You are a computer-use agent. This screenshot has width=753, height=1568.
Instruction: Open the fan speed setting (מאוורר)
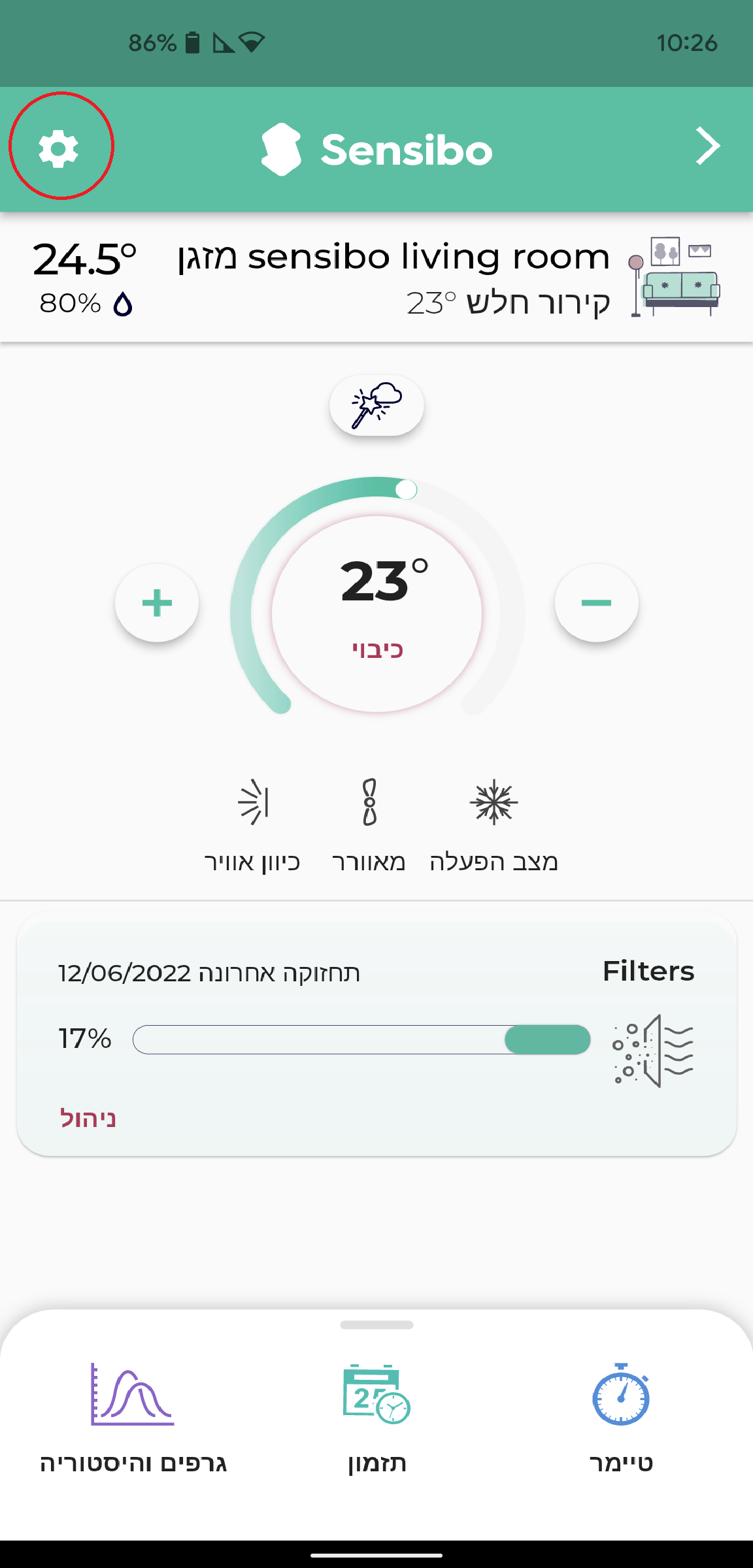(369, 826)
